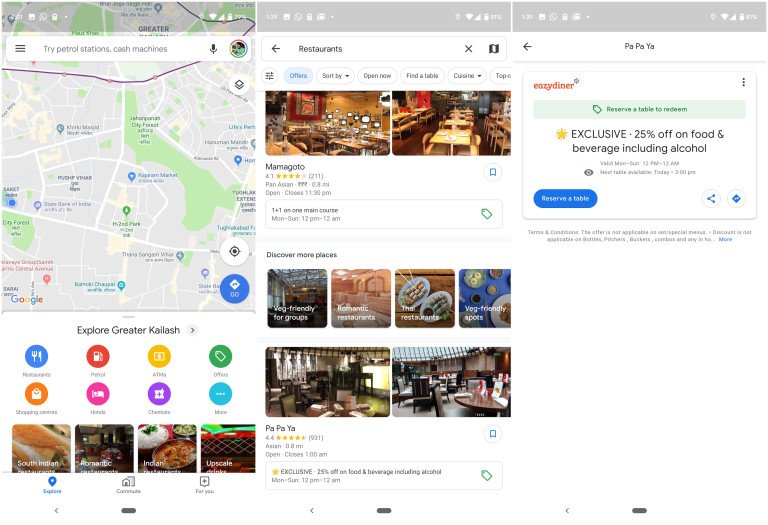Save Pa Pa Ya with bookmark icon
The width and height of the screenshot is (768, 525).
point(492,433)
